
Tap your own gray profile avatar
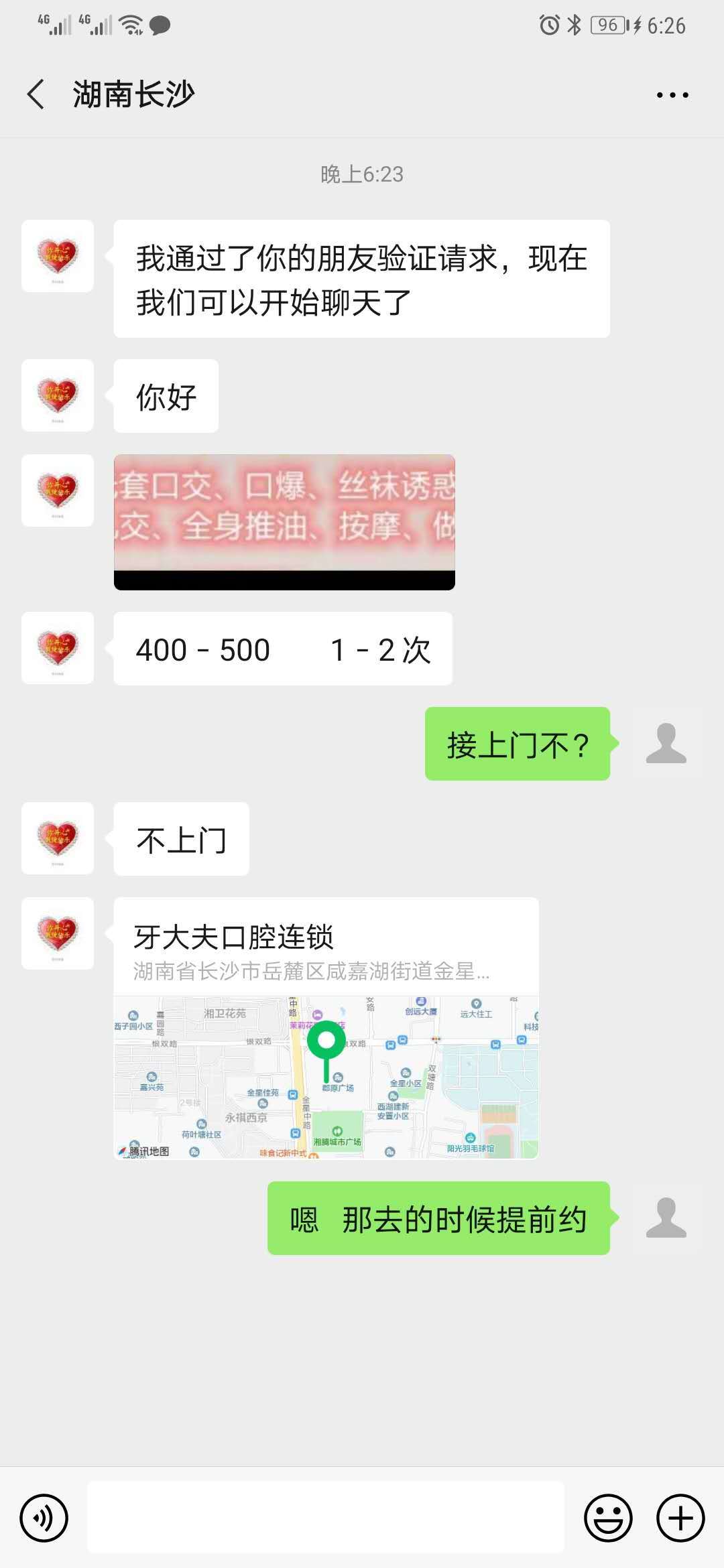[x=666, y=742]
